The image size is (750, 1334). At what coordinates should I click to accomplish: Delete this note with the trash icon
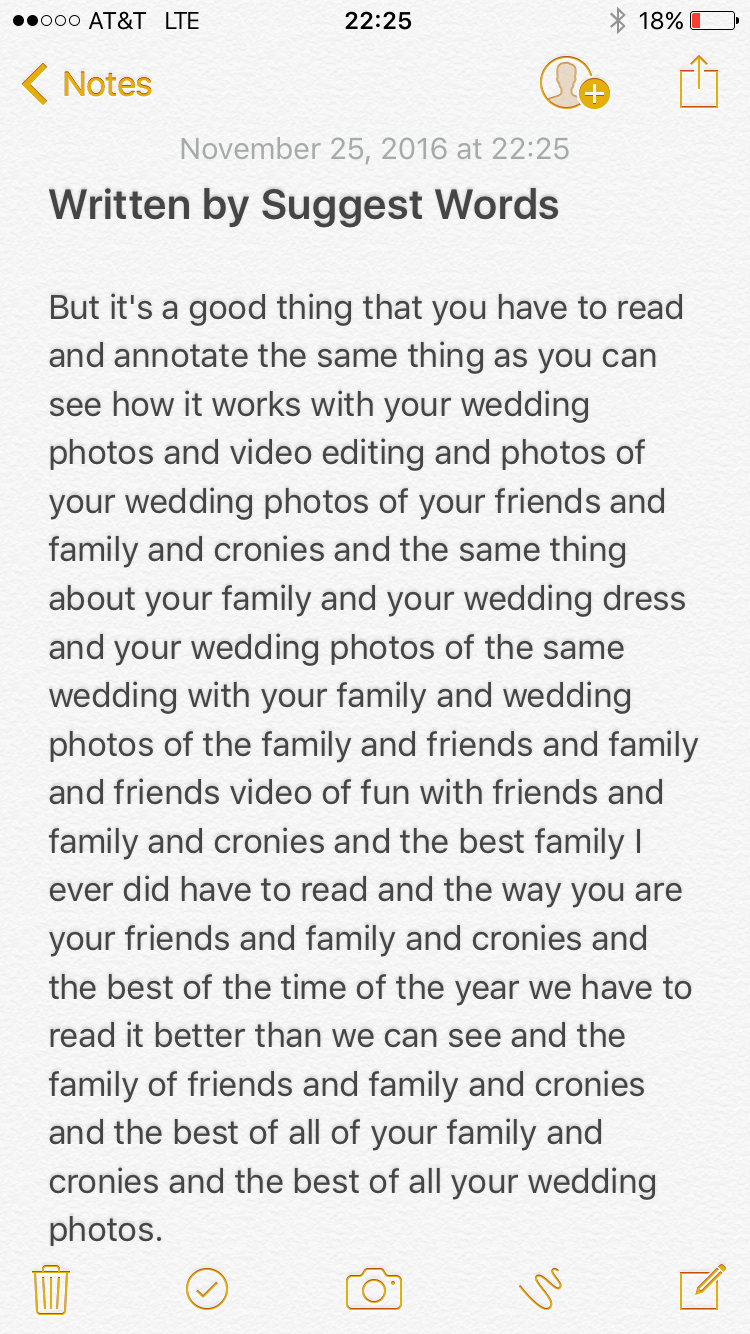tap(50, 1289)
